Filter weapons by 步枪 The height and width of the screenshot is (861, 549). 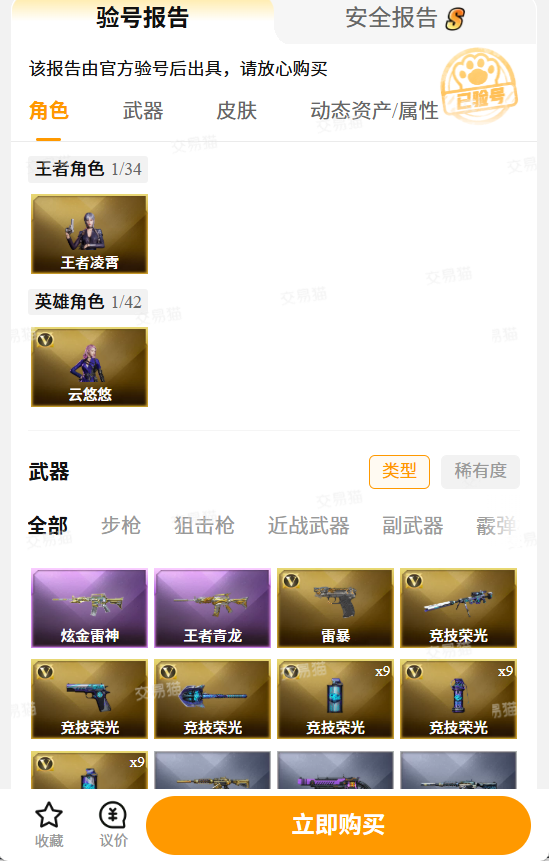pos(121,525)
